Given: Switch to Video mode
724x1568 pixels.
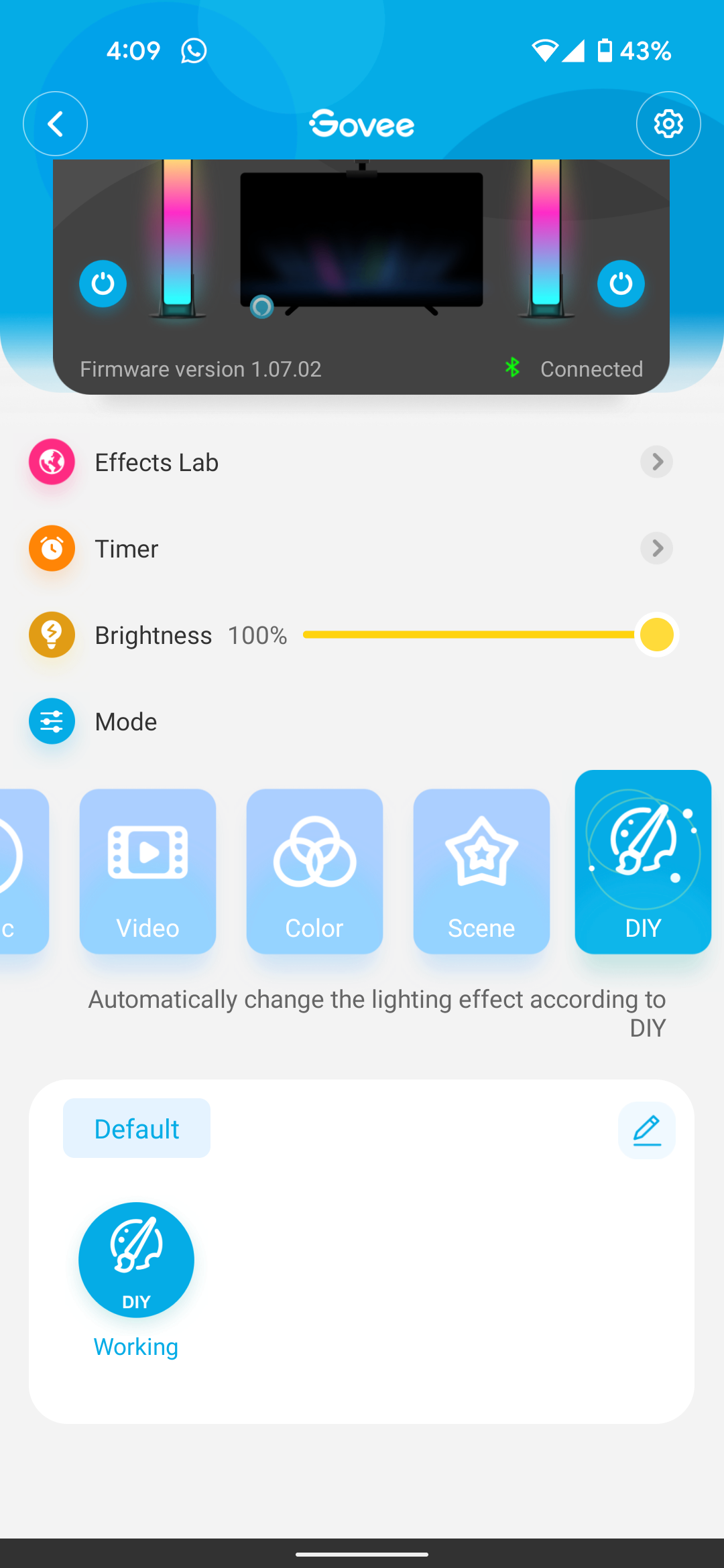Looking at the screenshot, I should click(147, 871).
